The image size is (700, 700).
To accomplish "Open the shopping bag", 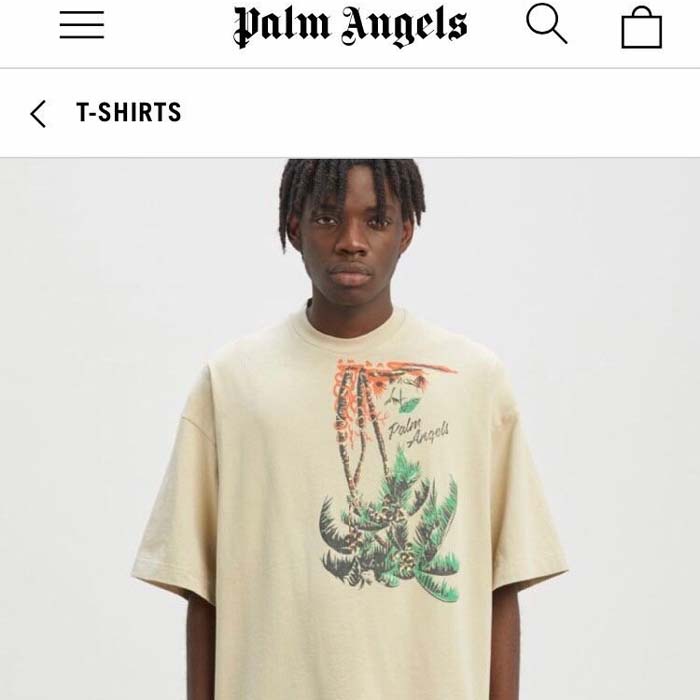I will tap(641, 27).
